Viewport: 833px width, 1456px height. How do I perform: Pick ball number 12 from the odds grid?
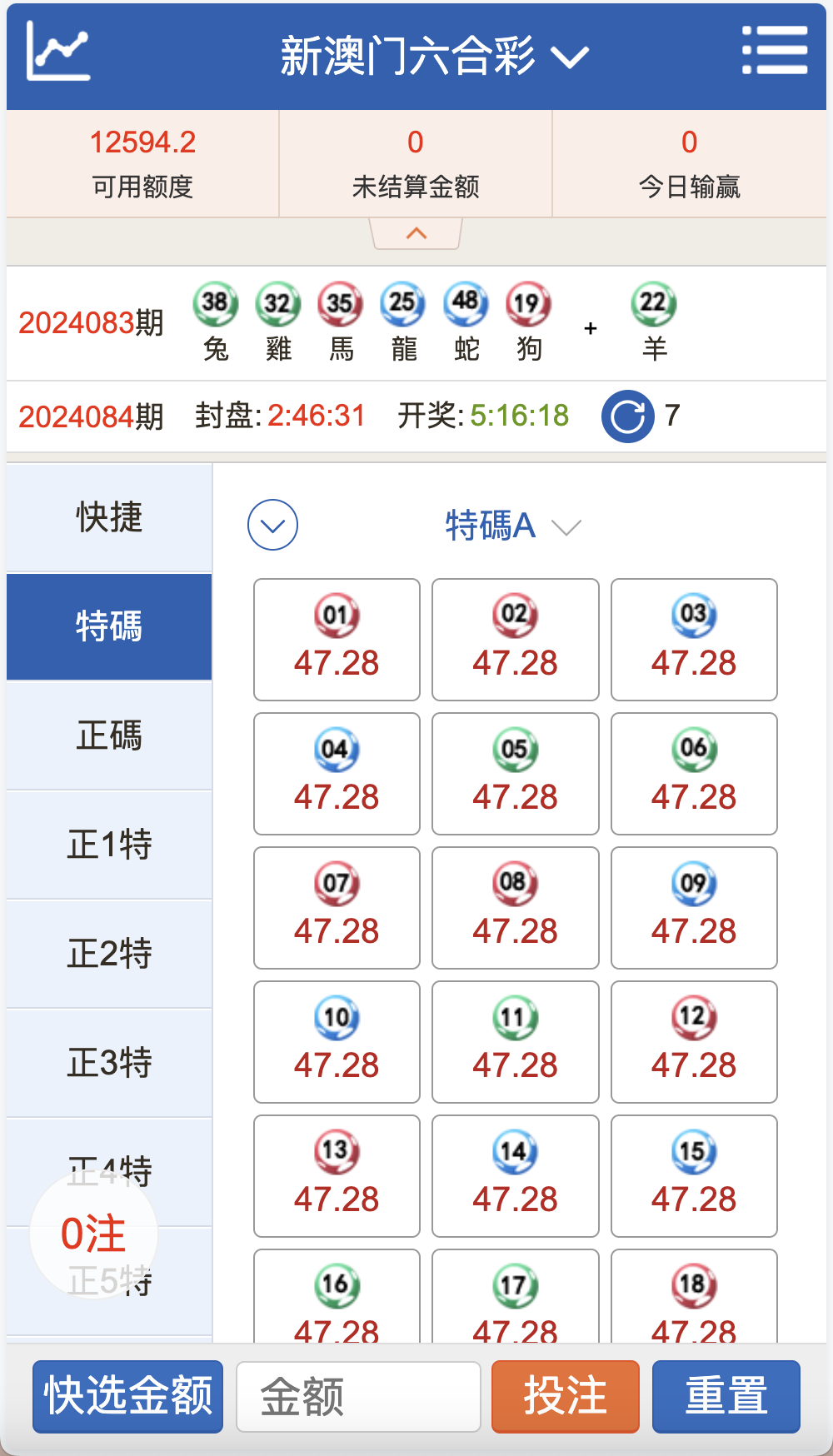(x=694, y=1041)
